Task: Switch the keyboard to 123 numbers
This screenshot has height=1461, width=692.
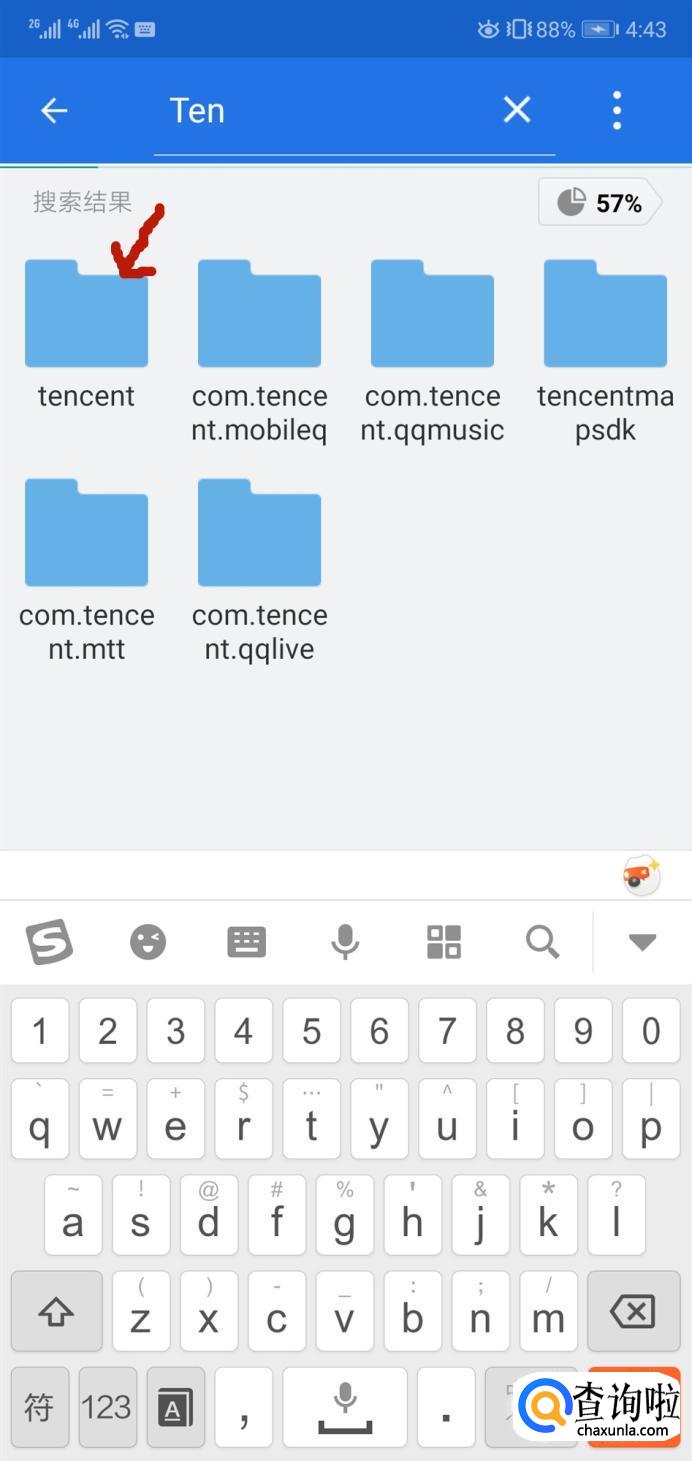Action: [x=107, y=1408]
